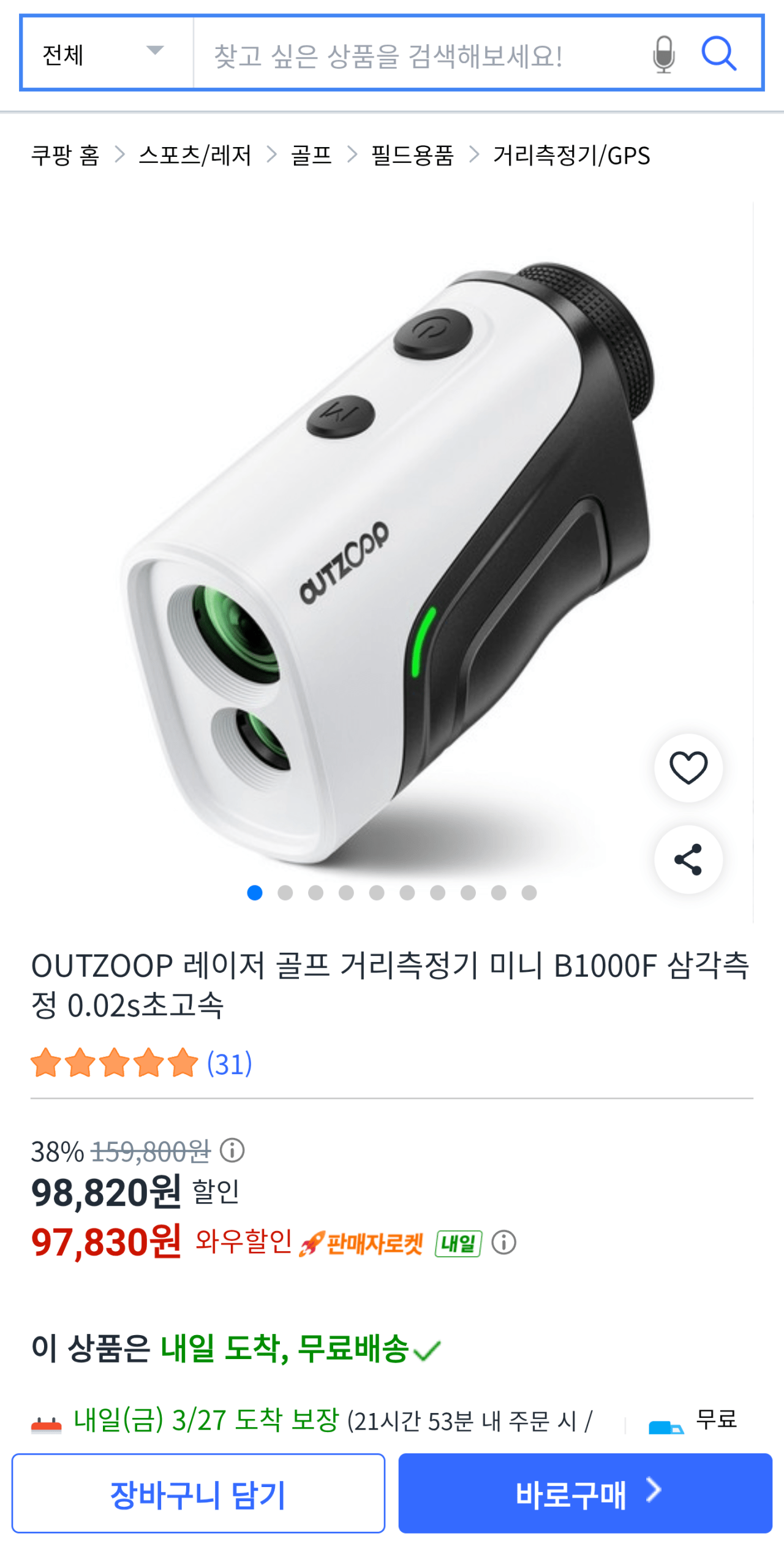Tap the microphone icon for voice search
This screenshot has height=1541, width=784.
point(663,54)
